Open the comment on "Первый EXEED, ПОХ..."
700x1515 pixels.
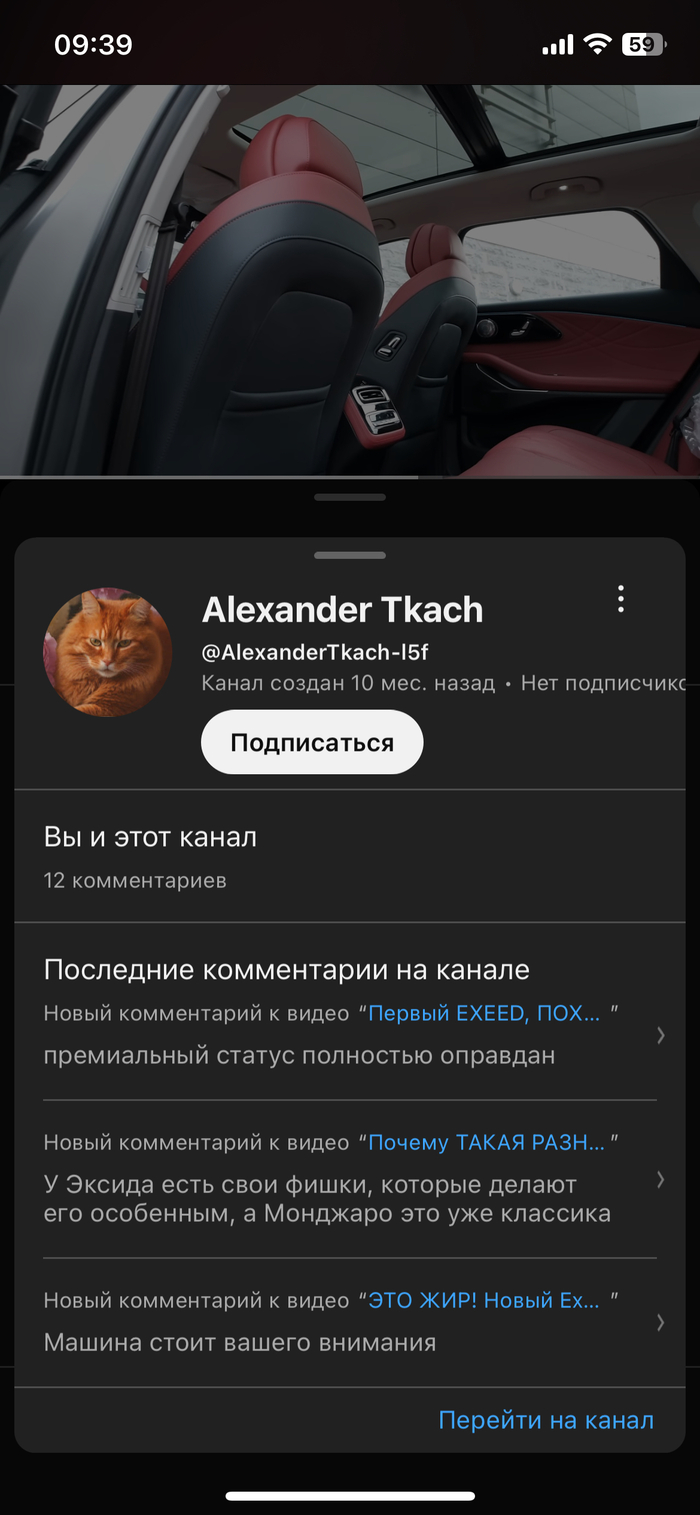[350, 1035]
